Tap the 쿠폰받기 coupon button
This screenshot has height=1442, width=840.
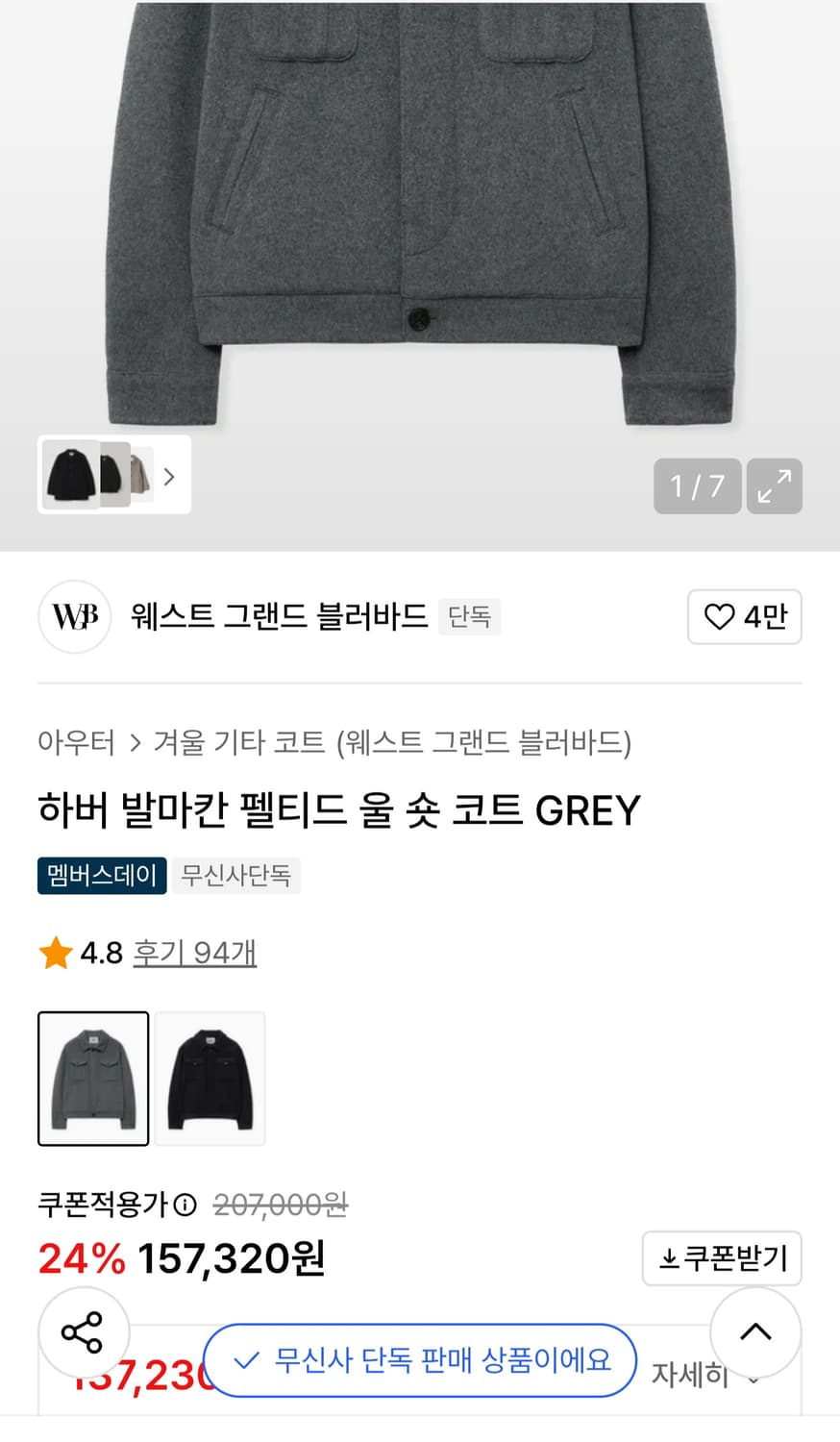[x=722, y=1257]
